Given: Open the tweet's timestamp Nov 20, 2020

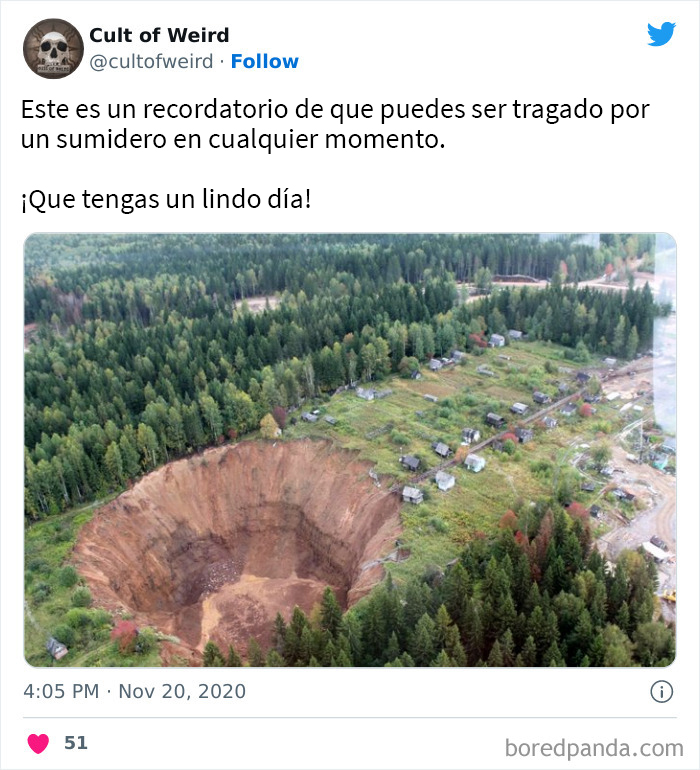Looking at the screenshot, I should click(x=133, y=691).
